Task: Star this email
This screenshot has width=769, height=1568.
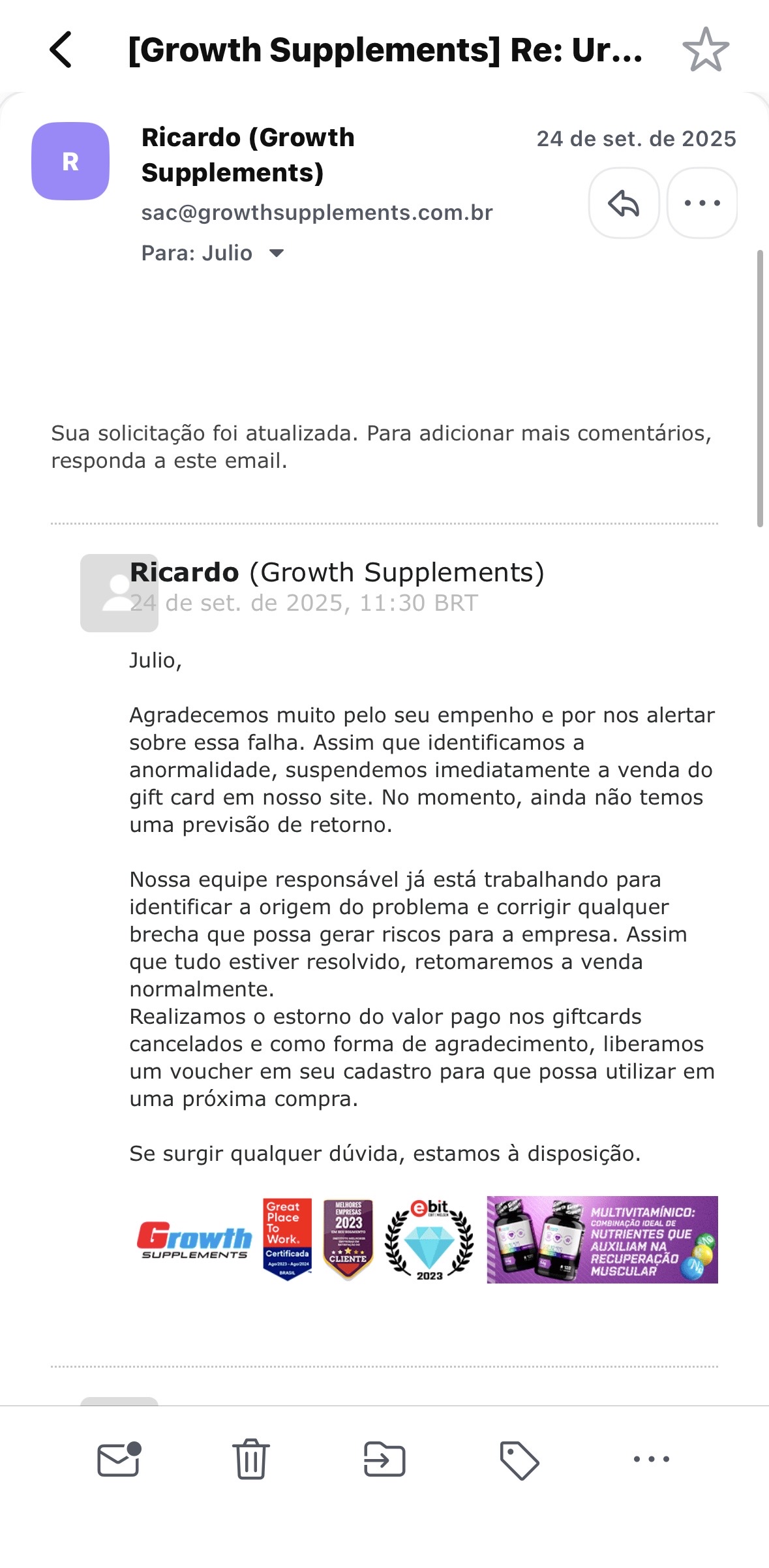Action: (705, 50)
